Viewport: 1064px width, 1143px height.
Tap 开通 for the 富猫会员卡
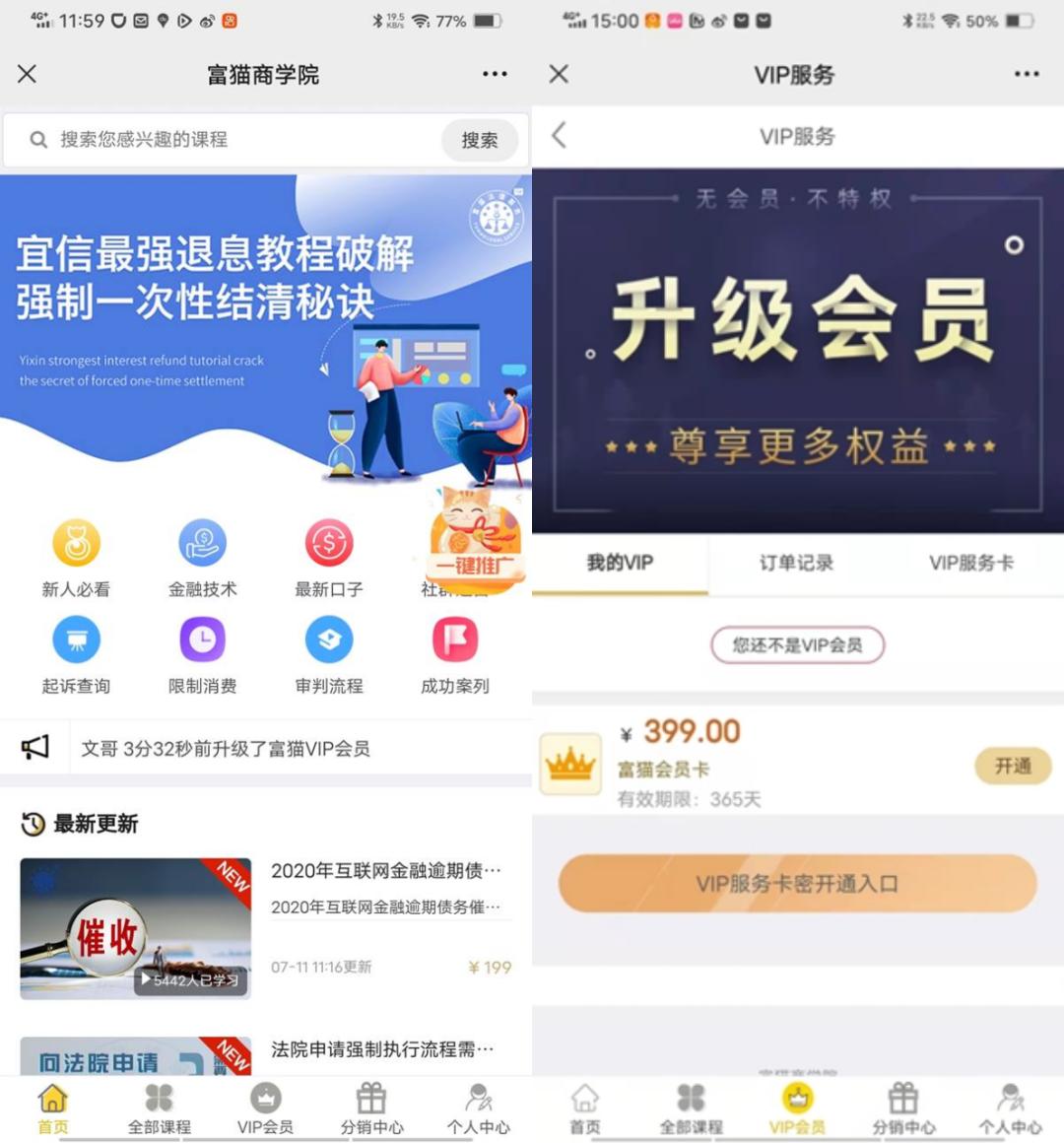coord(1013,766)
